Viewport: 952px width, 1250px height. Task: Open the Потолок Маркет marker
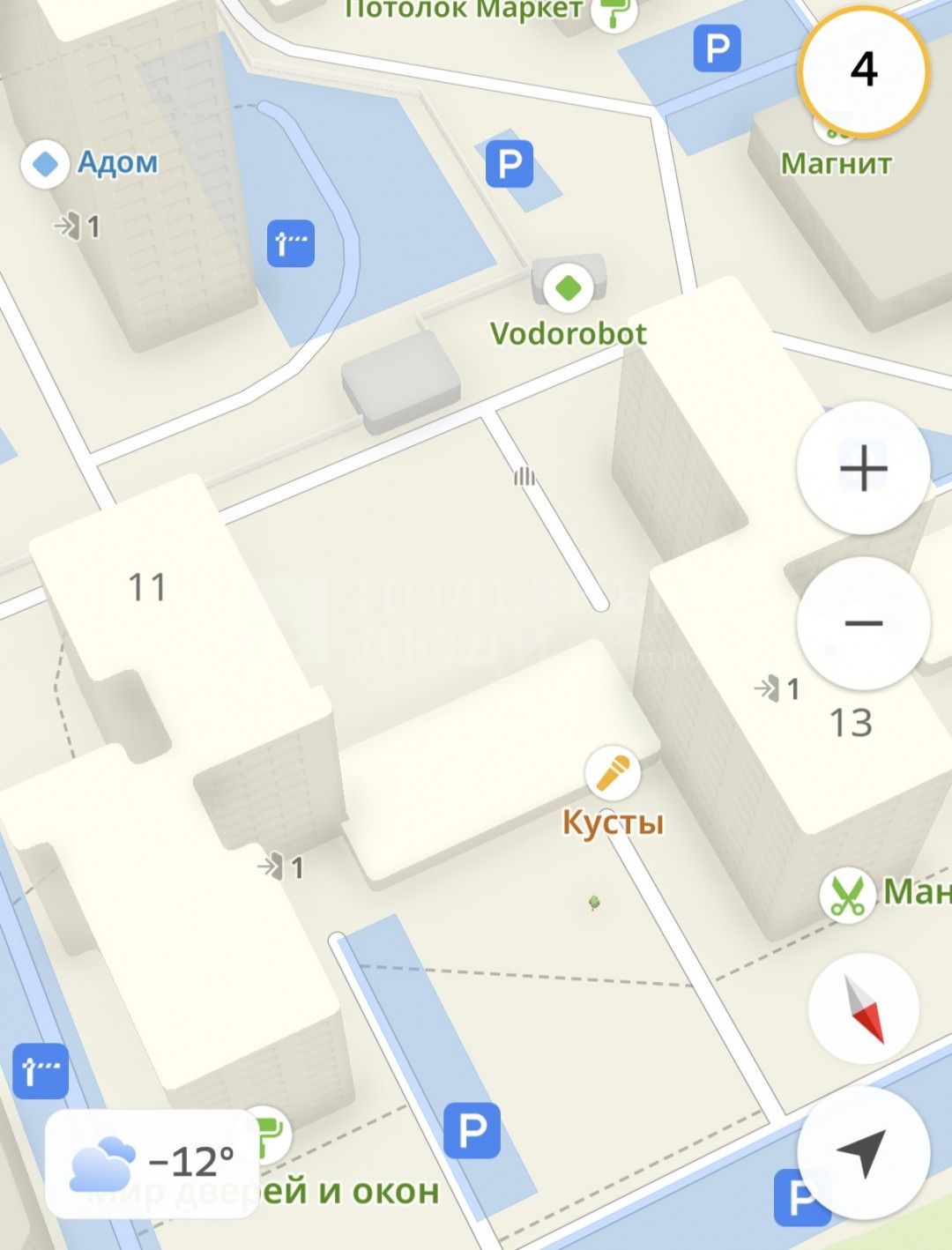[614, 12]
